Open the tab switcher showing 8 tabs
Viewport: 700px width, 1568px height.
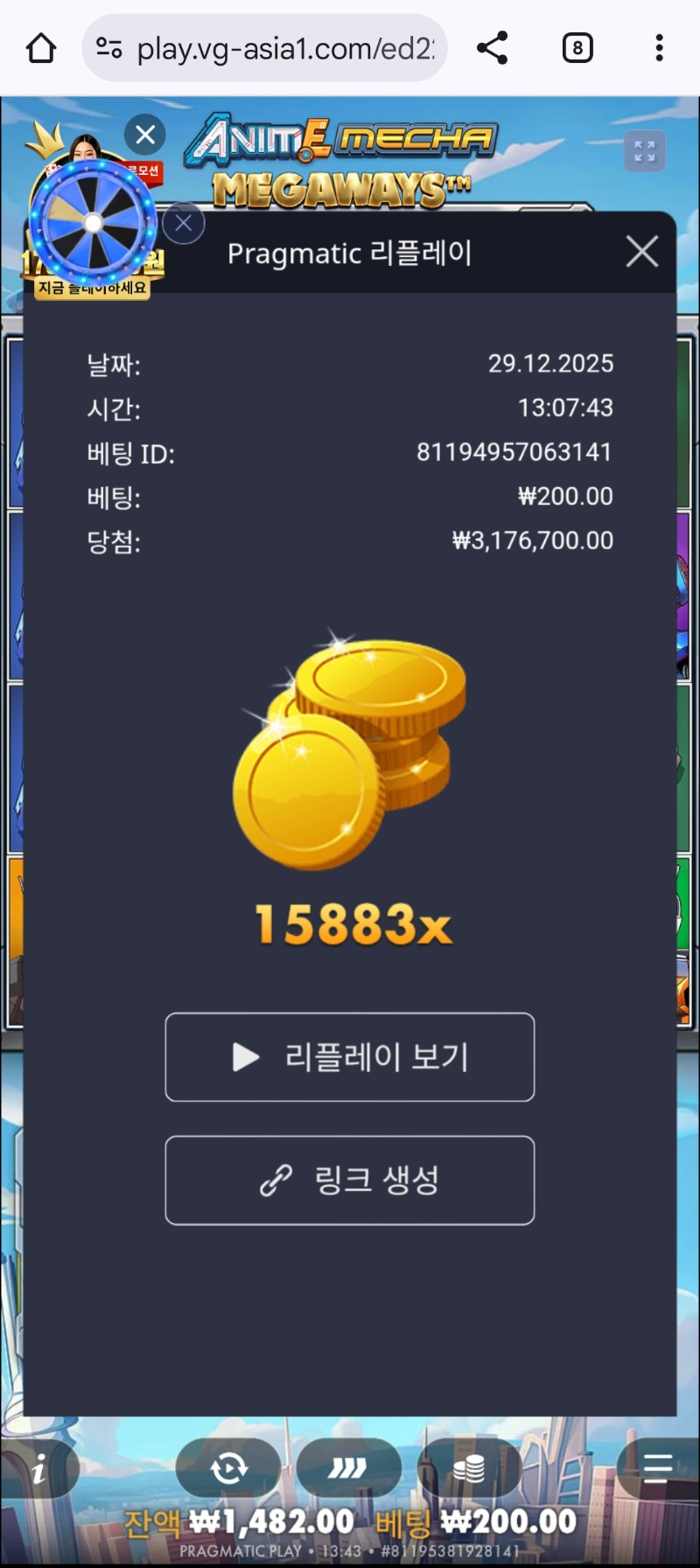tap(577, 48)
